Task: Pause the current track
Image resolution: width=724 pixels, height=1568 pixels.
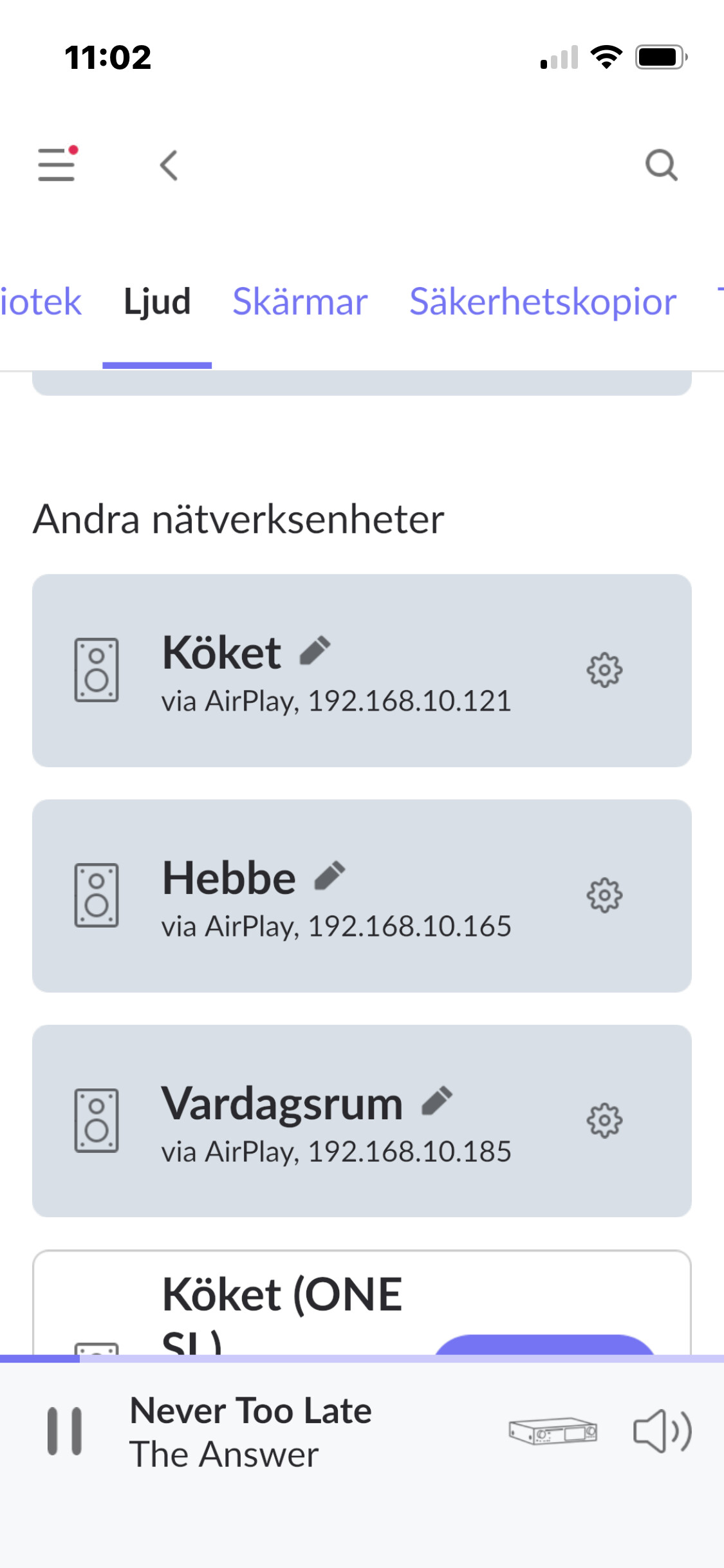Action: pyautogui.click(x=64, y=1431)
